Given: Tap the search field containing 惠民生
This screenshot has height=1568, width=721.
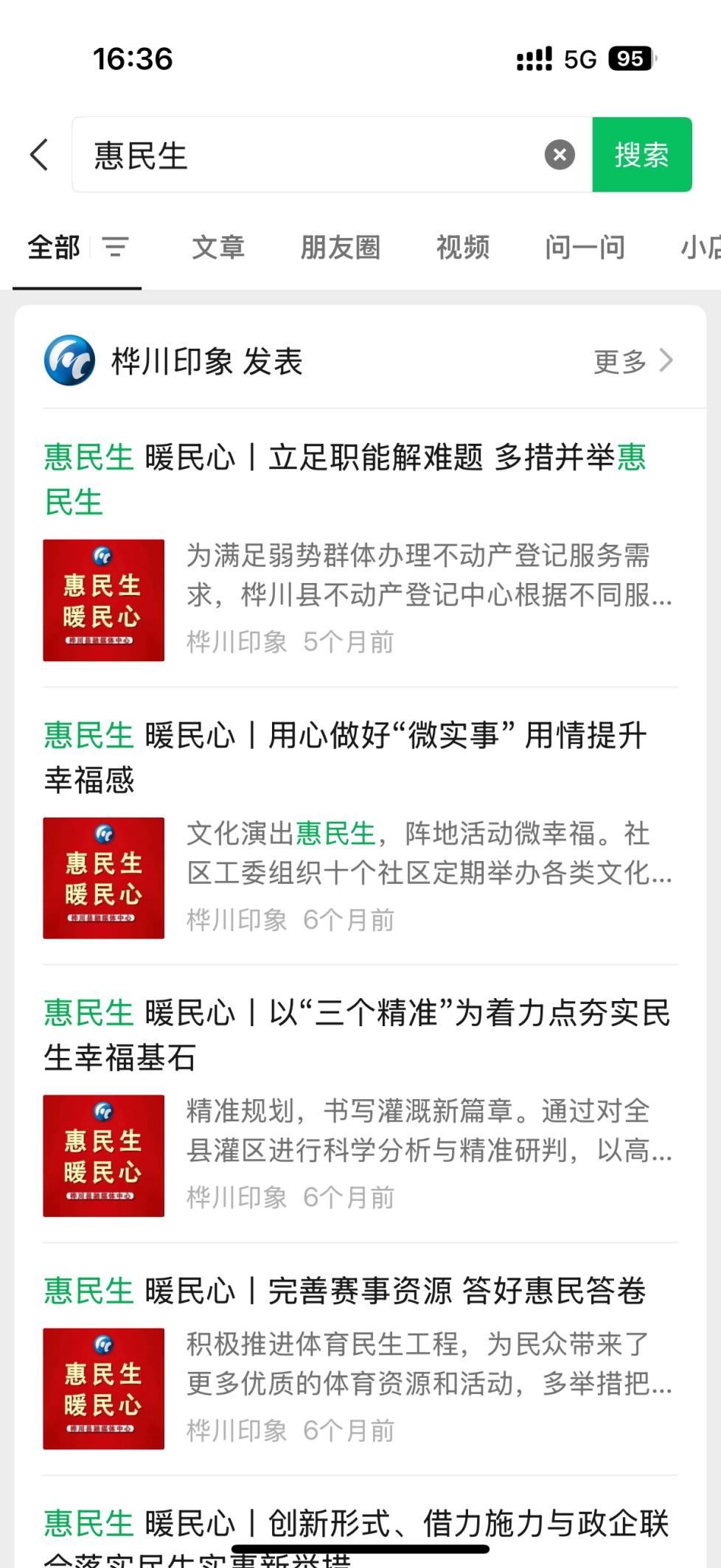Looking at the screenshot, I should (x=310, y=155).
